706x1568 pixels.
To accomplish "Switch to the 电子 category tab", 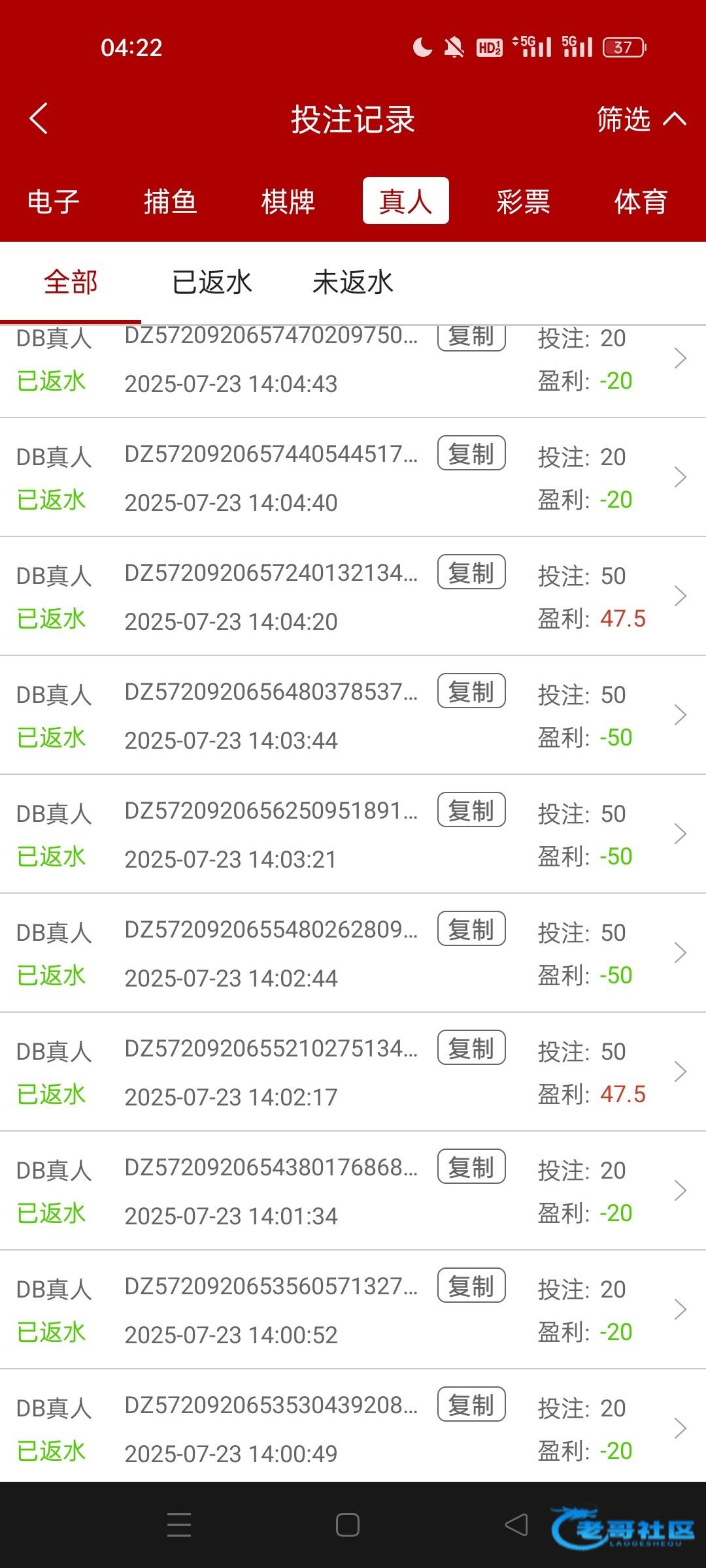I will tap(53, 201).
